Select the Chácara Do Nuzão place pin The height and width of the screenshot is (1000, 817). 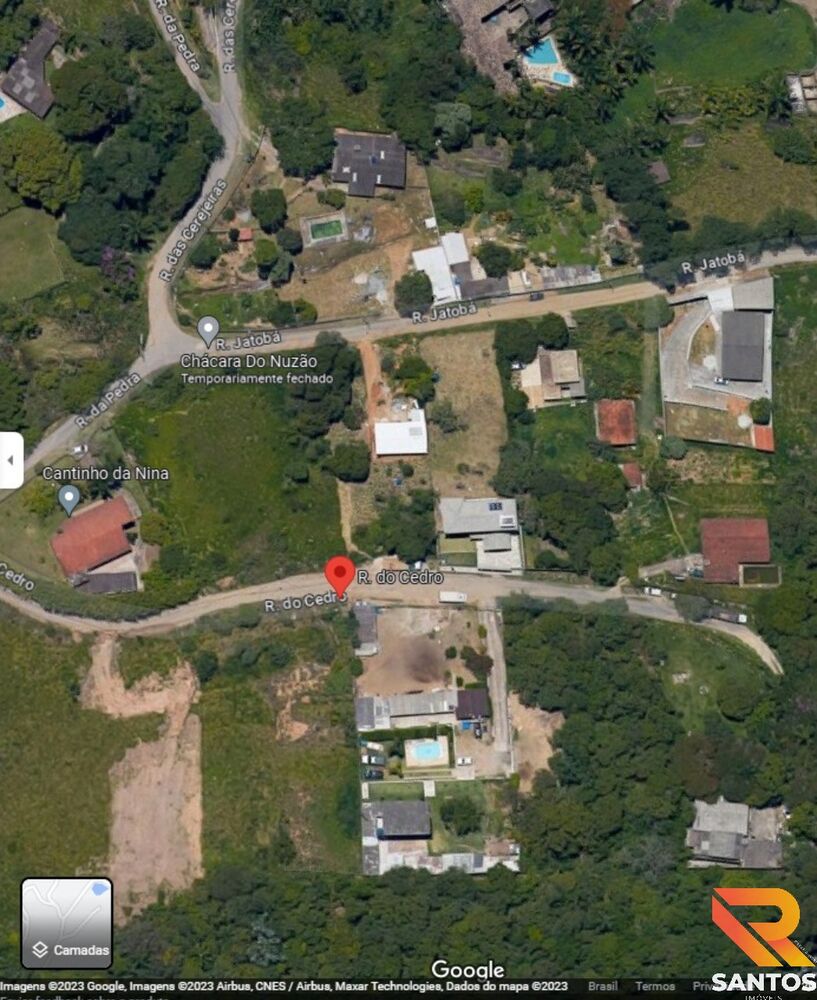[210, 330]
